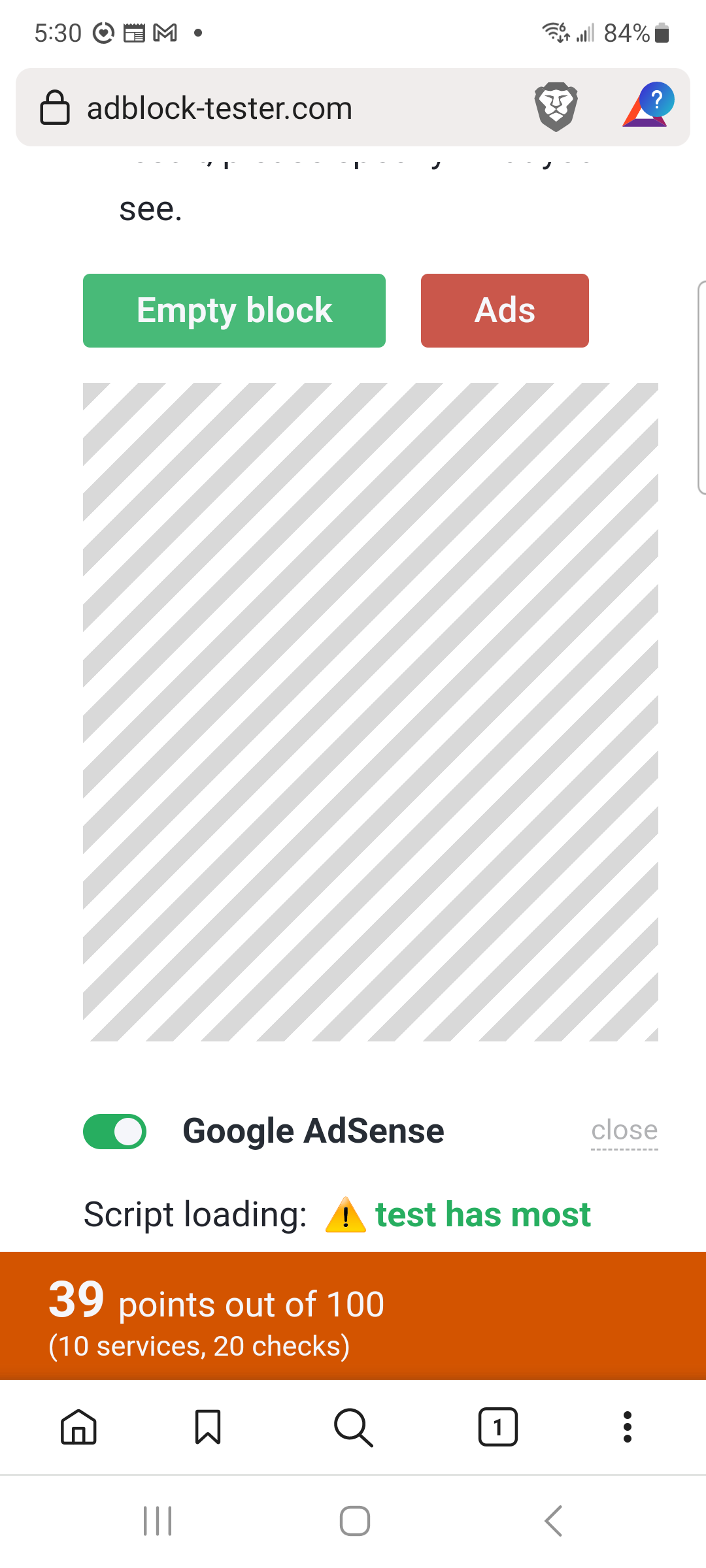Select the red Ads button
Image resolution: width=706 pixels, height=1568 pixels.
(x=505, y=310)
